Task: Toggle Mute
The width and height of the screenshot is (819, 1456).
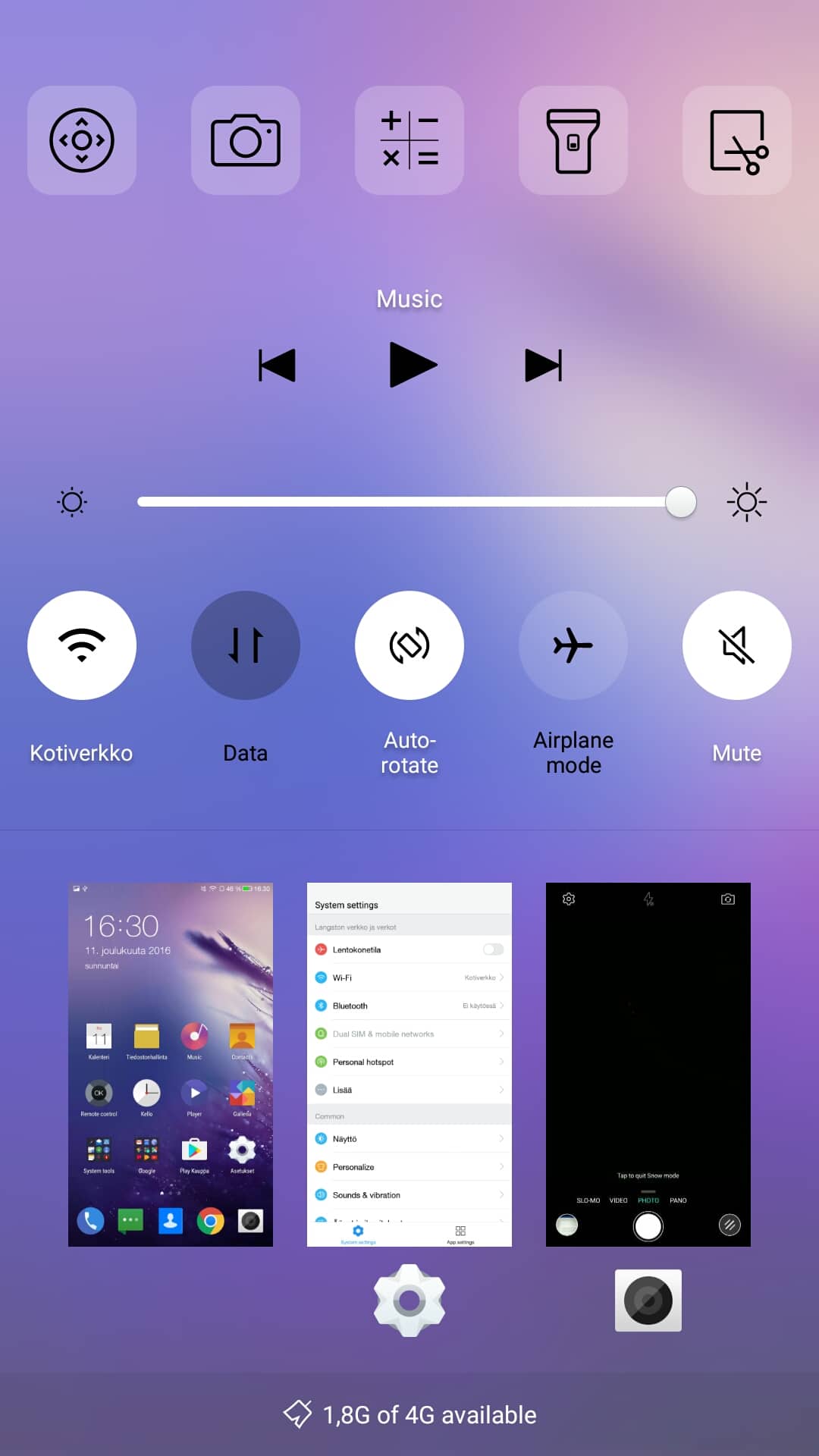Action: (737, 645)
